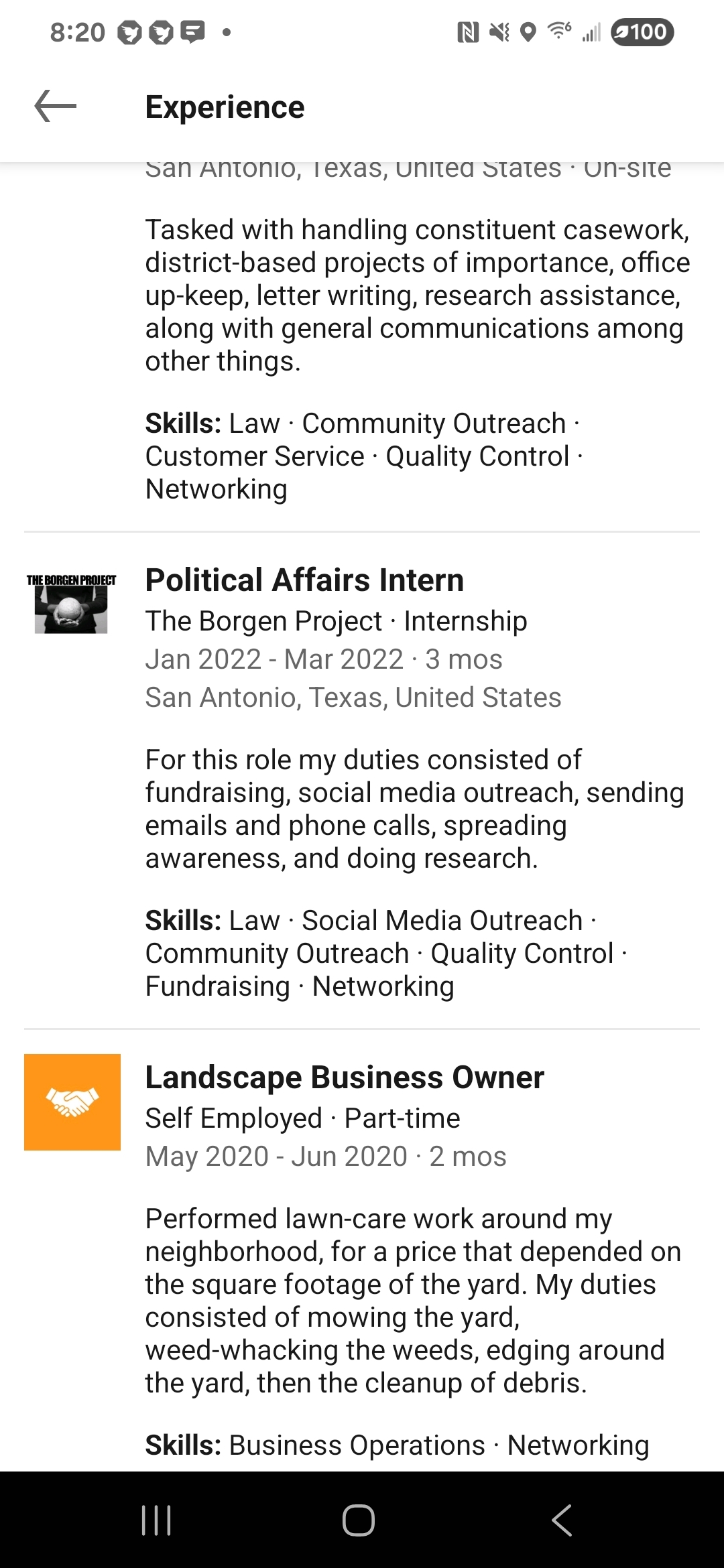The width and height of the screenshot is (724, 1568).
Task: Open the Political Affairs Intern entry
Action: pos(304,580)
